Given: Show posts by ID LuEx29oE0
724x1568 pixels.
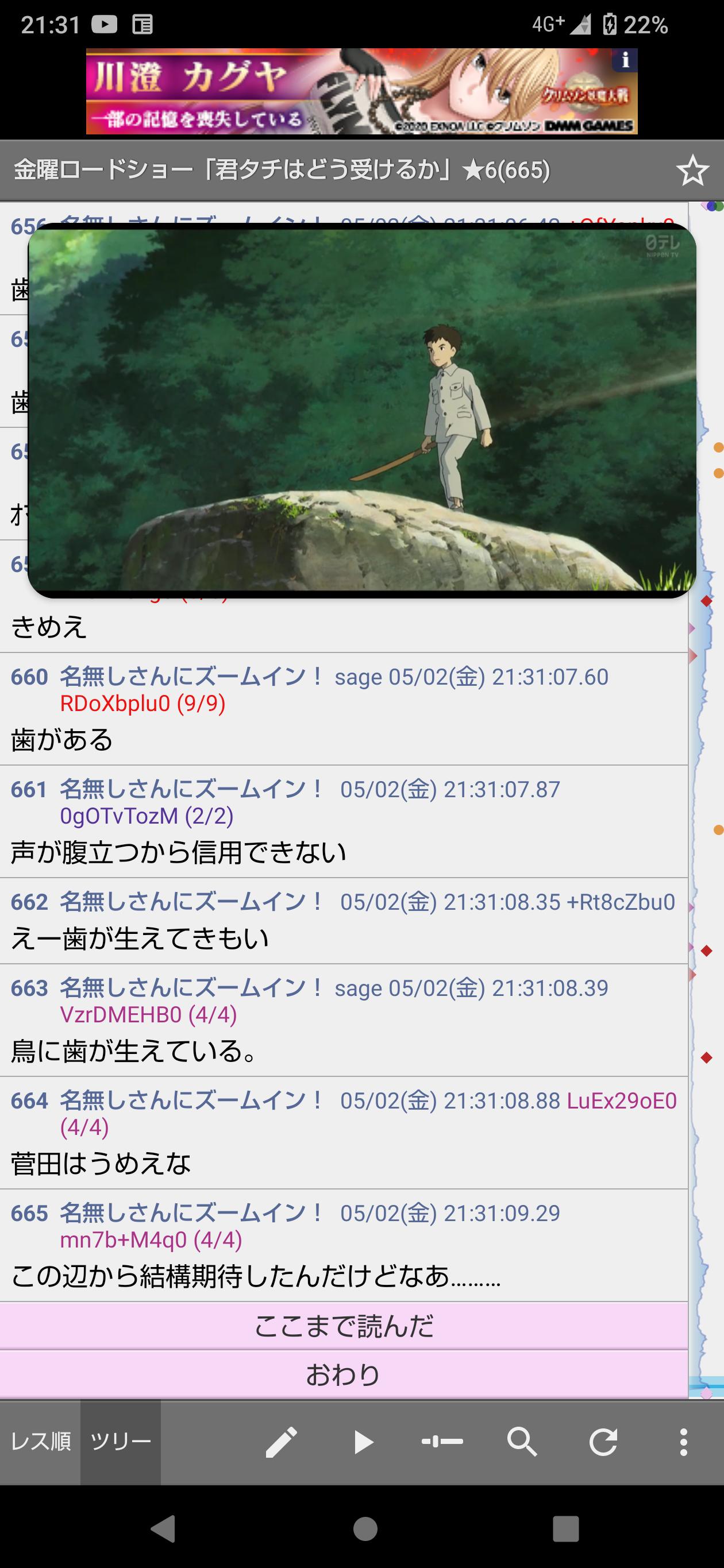Looking at the screenshot, I should click(622, 1100).
